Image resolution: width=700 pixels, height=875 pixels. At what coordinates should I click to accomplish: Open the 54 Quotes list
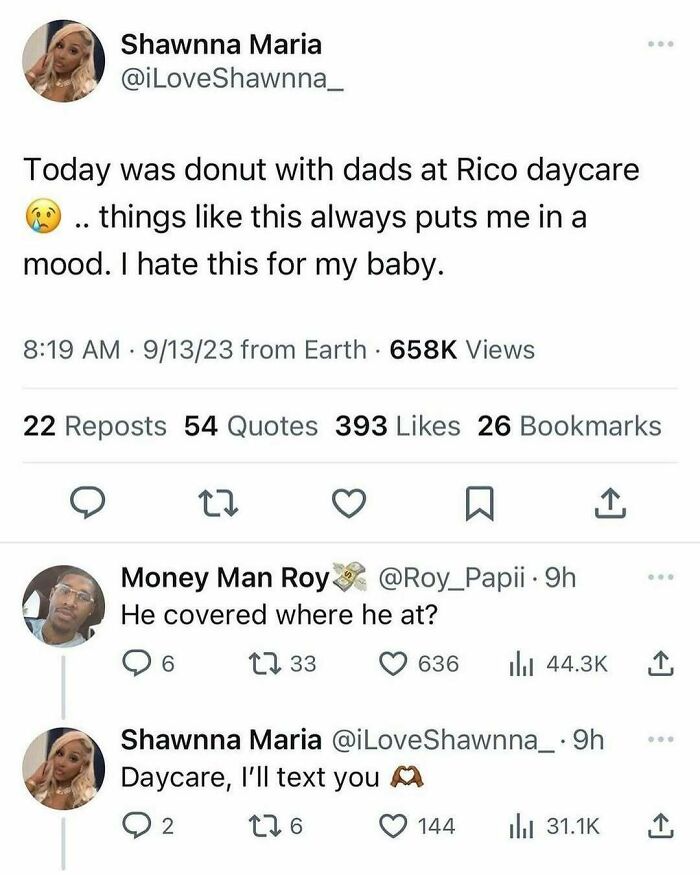pyautogui.click(x=251, y=426)
